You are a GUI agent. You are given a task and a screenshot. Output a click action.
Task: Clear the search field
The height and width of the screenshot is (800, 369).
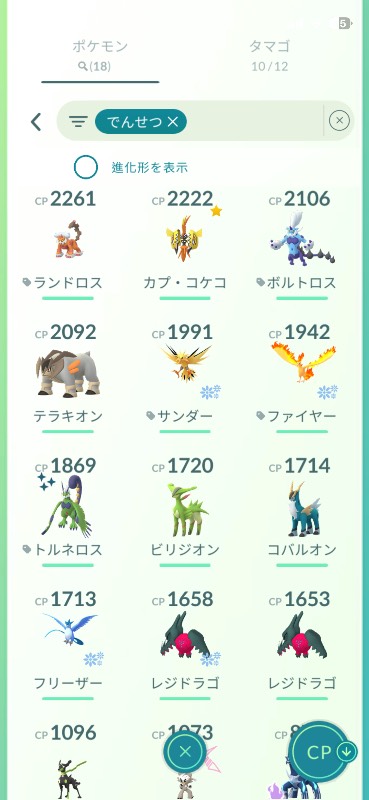(339, 121)
